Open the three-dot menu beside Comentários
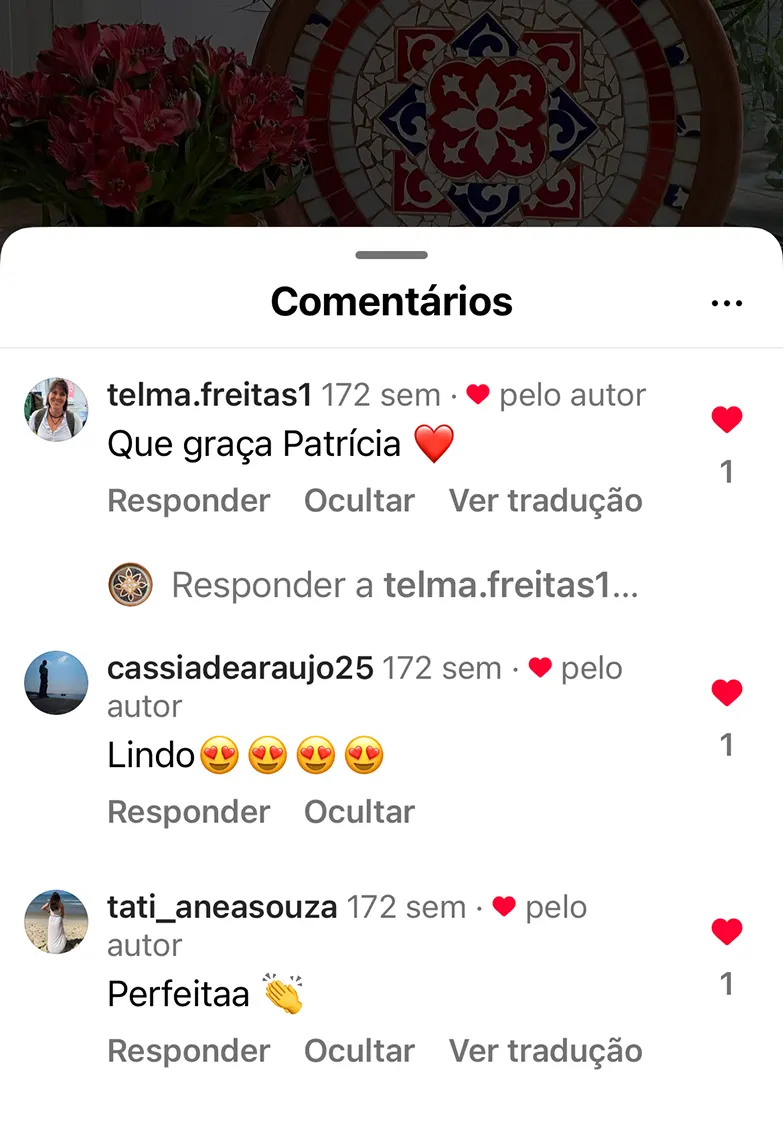The width and height of the screenshot is (784, 1124). pos(727,303)
